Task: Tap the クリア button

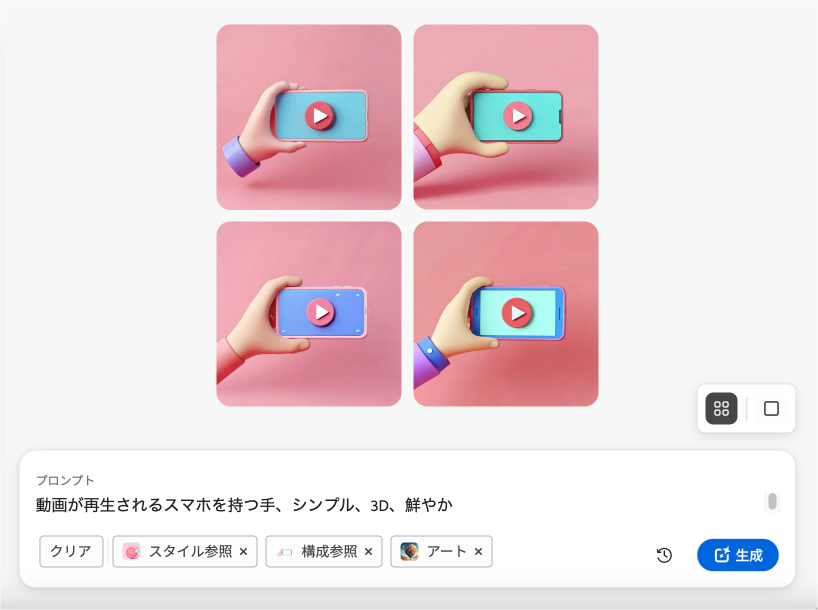Action: [71, 551]
